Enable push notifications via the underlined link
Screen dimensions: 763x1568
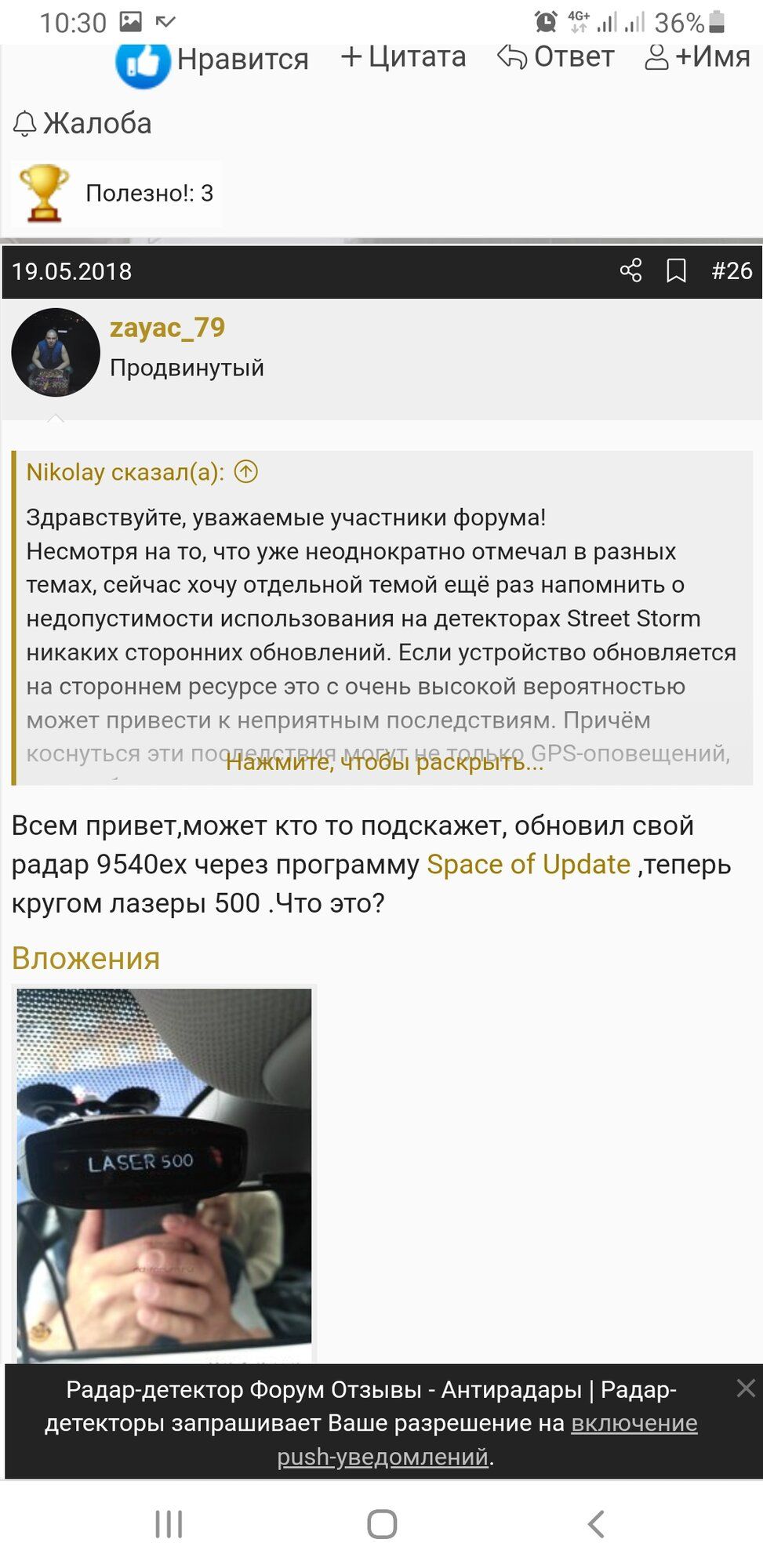click(634, 1423)
